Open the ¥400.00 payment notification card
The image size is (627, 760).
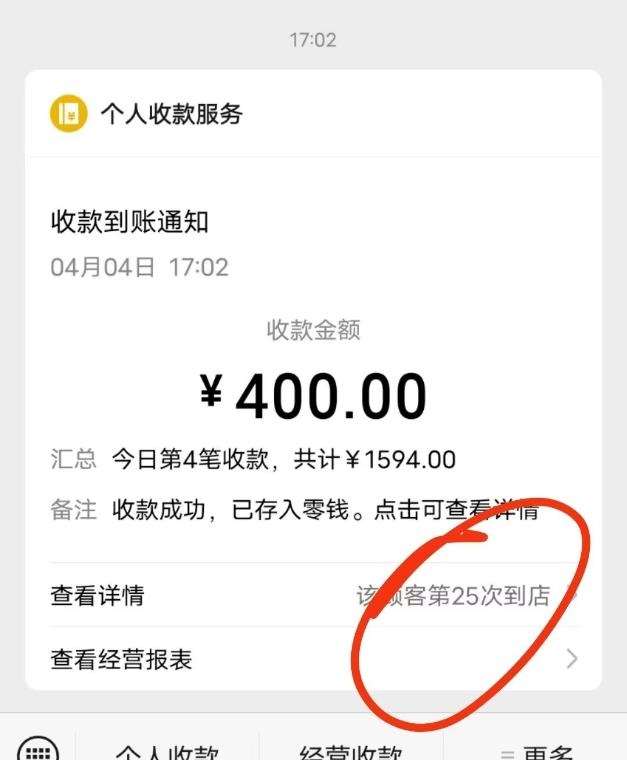[312, 393]
